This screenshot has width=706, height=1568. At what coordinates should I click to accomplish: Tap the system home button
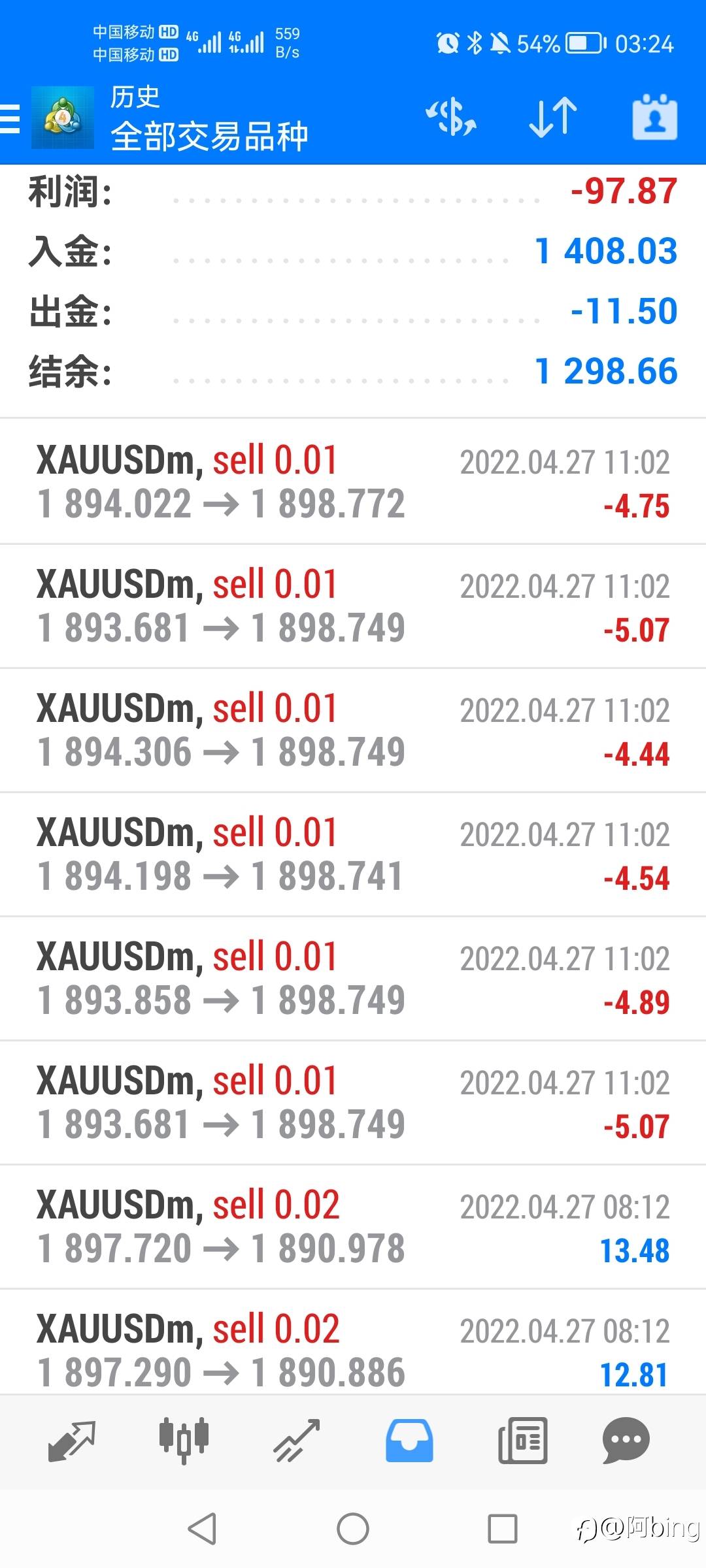(x=353, y=1529)
